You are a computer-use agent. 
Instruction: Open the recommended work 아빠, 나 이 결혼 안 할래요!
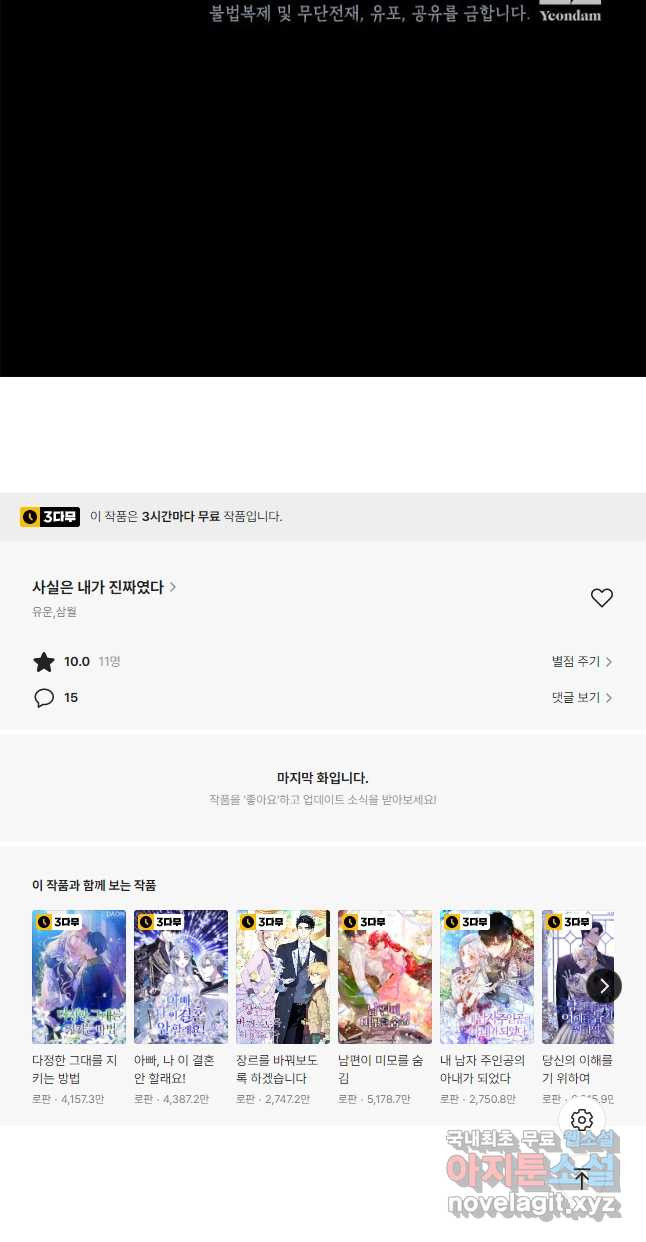tap(181, 977)
